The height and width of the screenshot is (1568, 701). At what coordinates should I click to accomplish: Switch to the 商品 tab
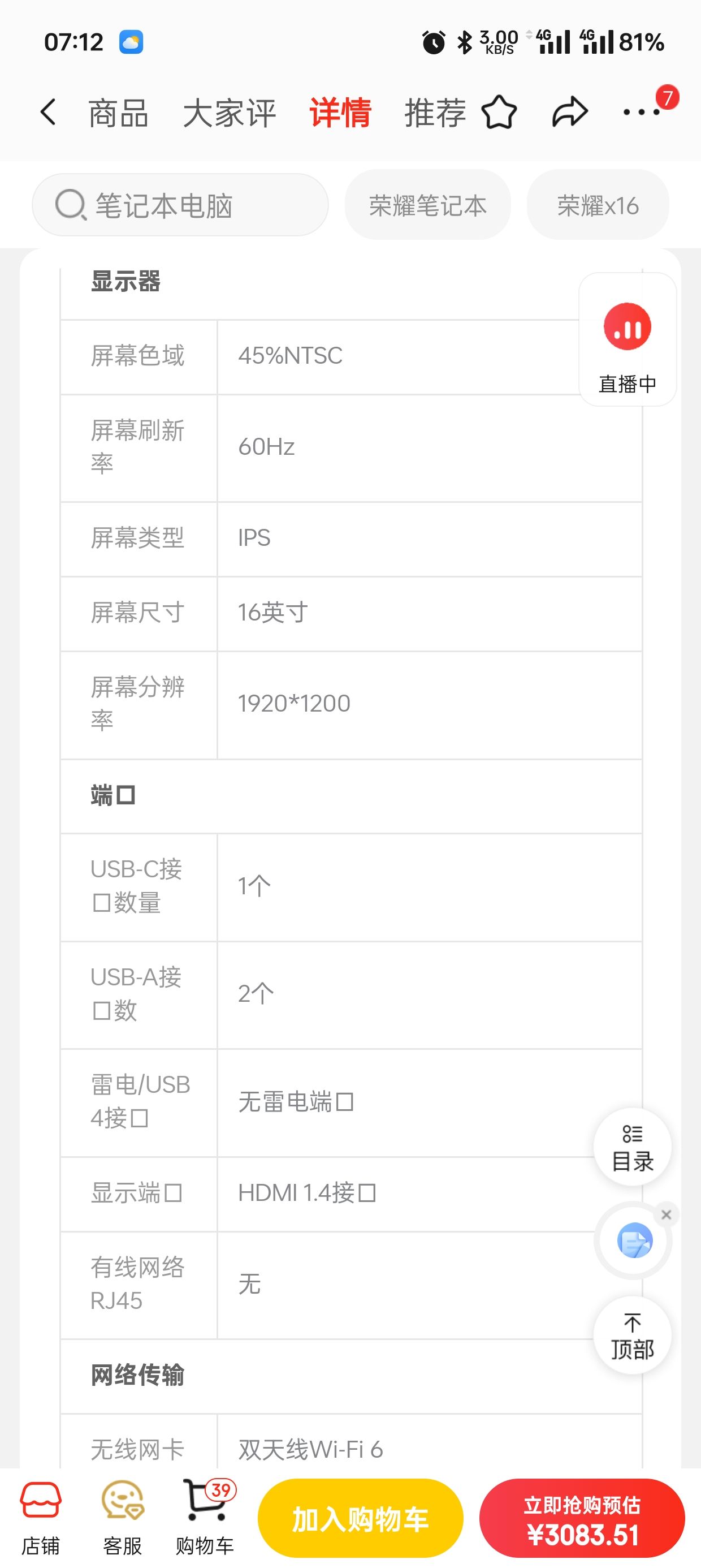(x=119, y=113)
